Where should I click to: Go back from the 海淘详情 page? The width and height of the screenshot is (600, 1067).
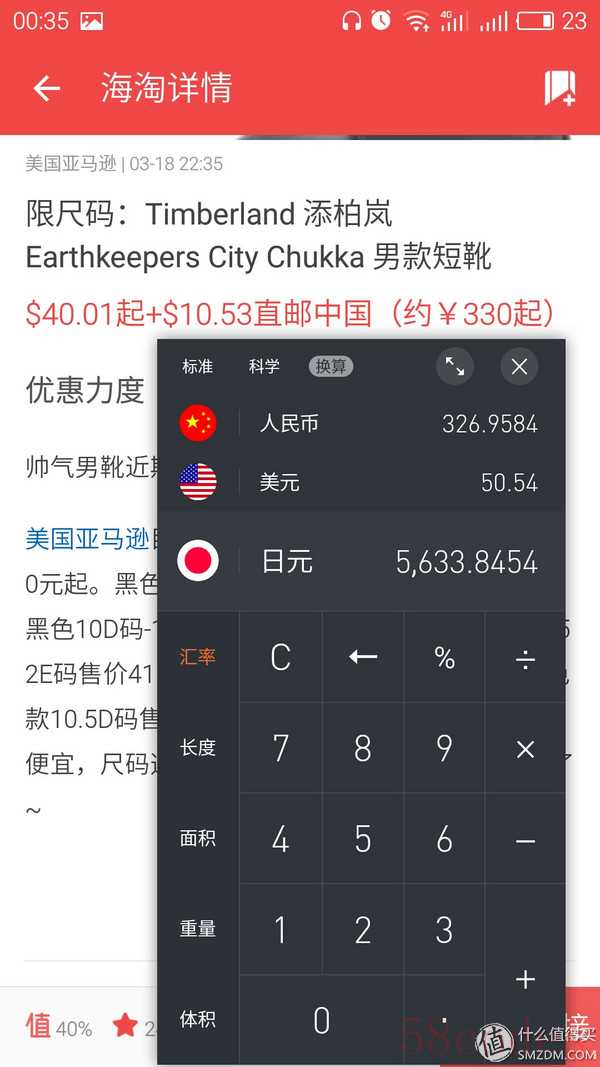(x=46, y=88)
